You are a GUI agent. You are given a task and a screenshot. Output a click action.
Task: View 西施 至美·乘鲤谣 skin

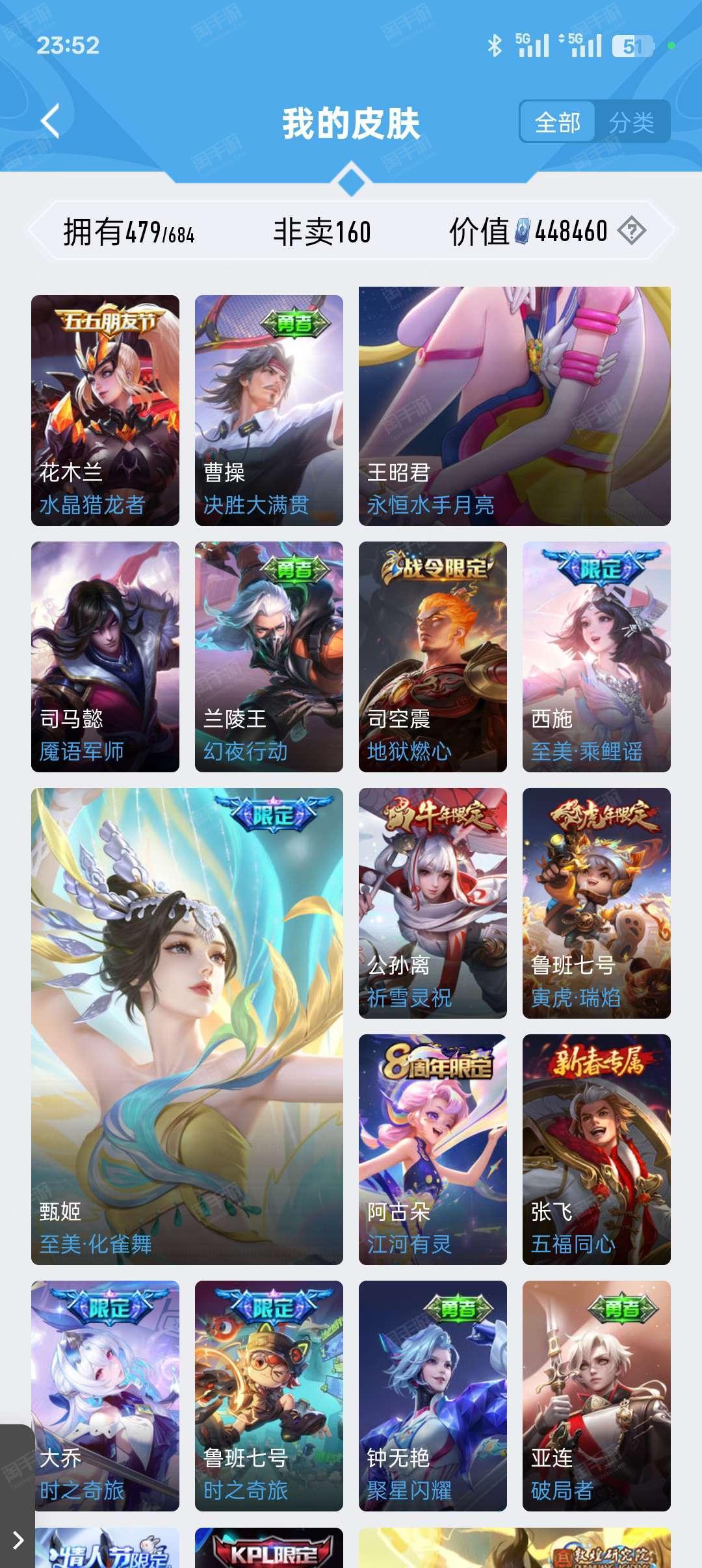click(x=597, y=657)
